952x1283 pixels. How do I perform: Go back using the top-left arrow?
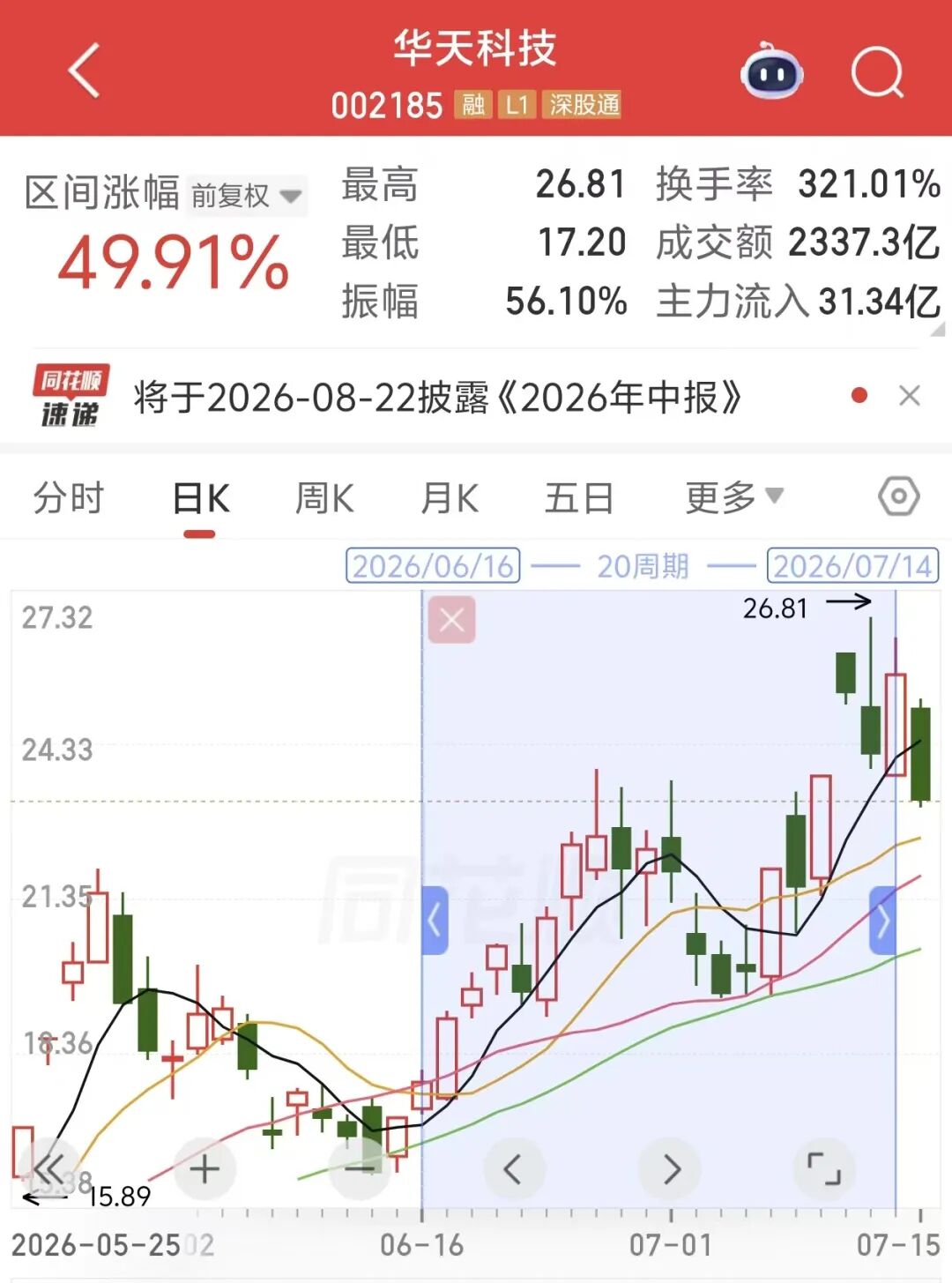coord(84,71)
